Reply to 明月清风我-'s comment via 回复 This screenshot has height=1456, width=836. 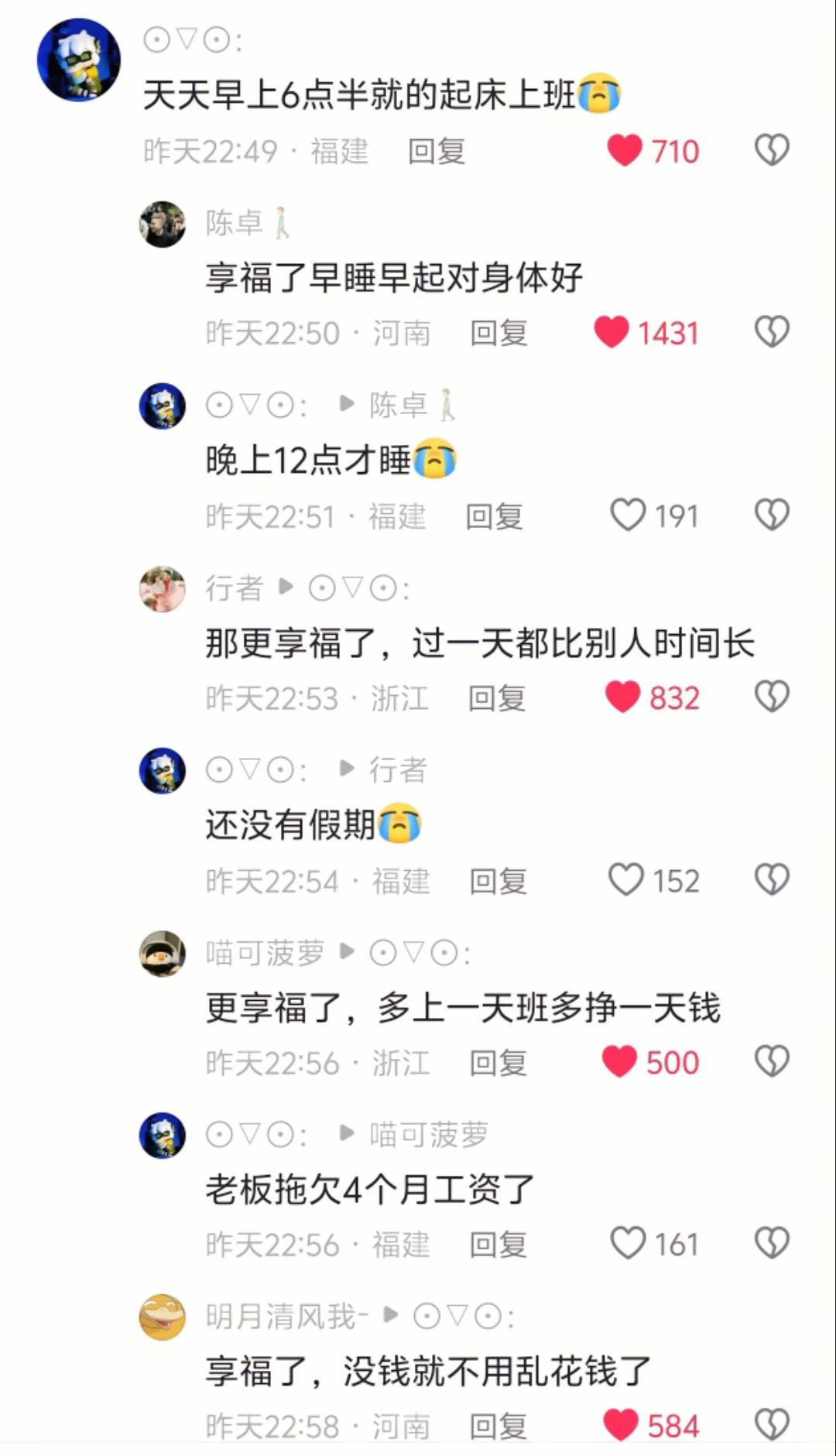[x=498, y=1427]
